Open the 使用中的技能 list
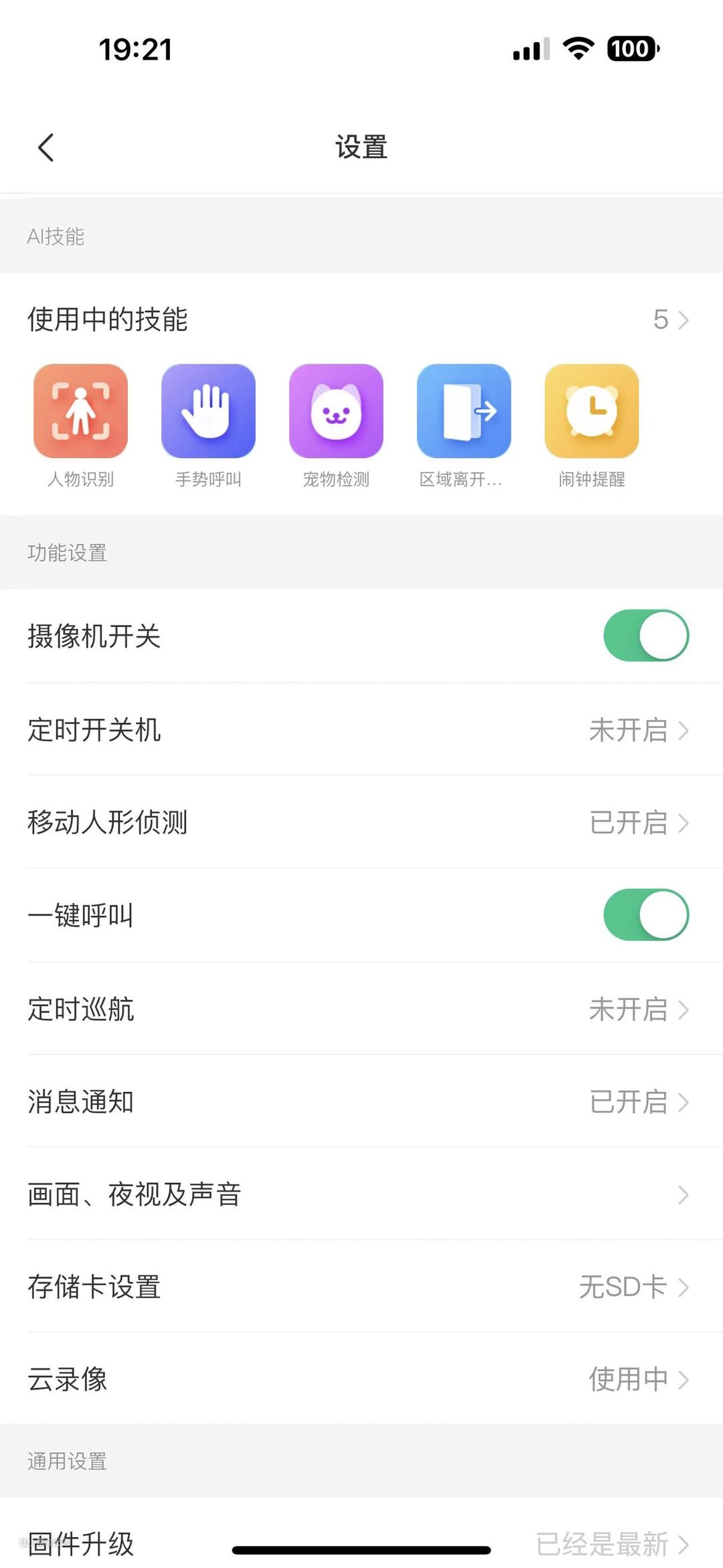The image size is (723, 1568). click(x=361, y=319)
